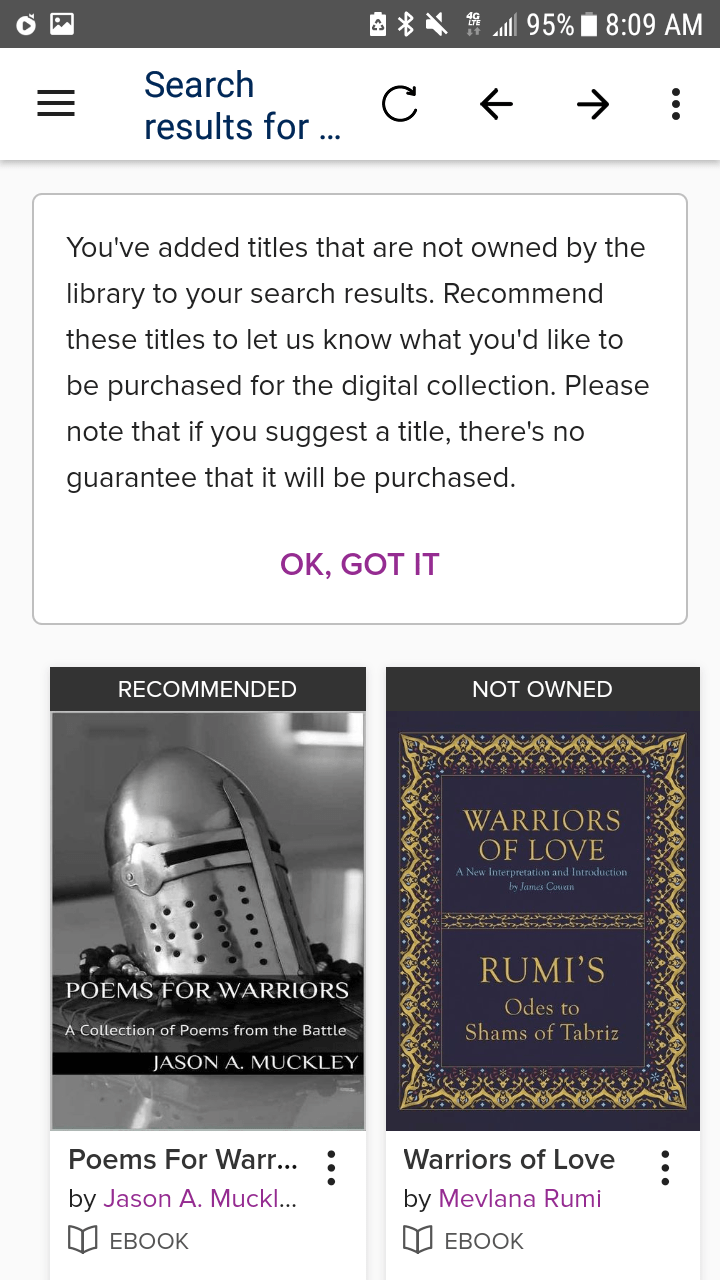Open the app bar overflow menu
Image resolution: width=720 pixels, height=1280 pixels.
click(x=676, y=104)
